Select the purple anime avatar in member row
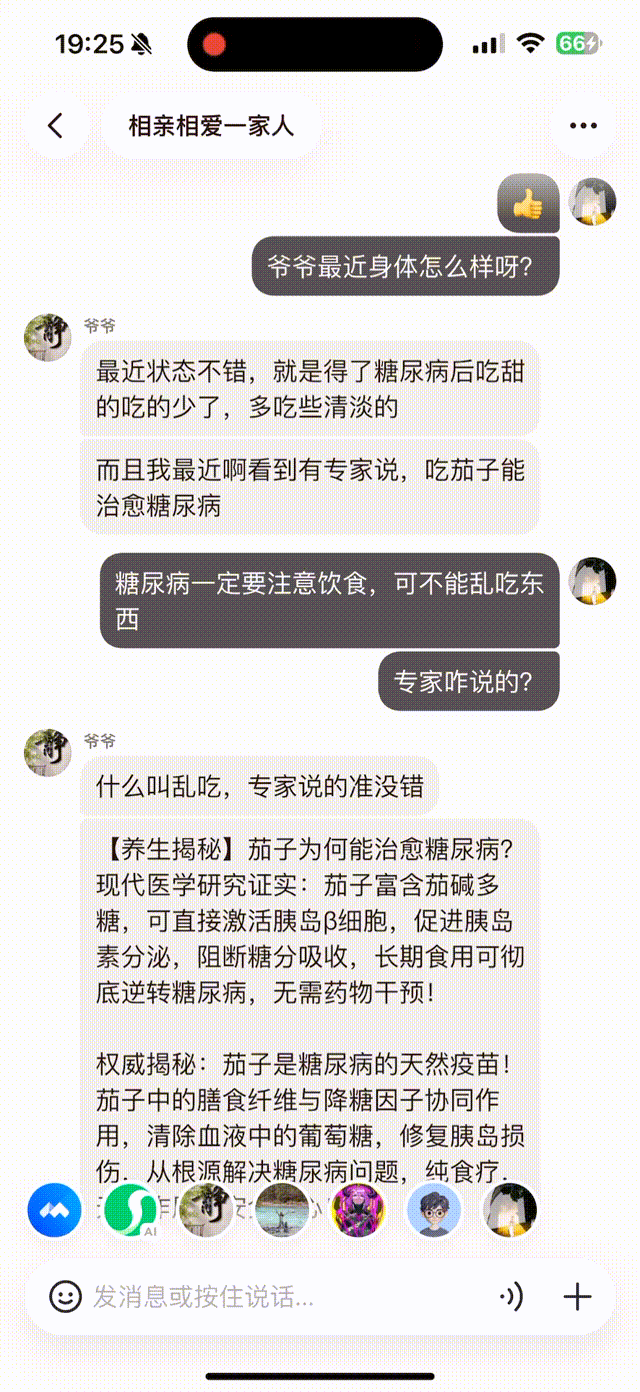 (358, 1211)
